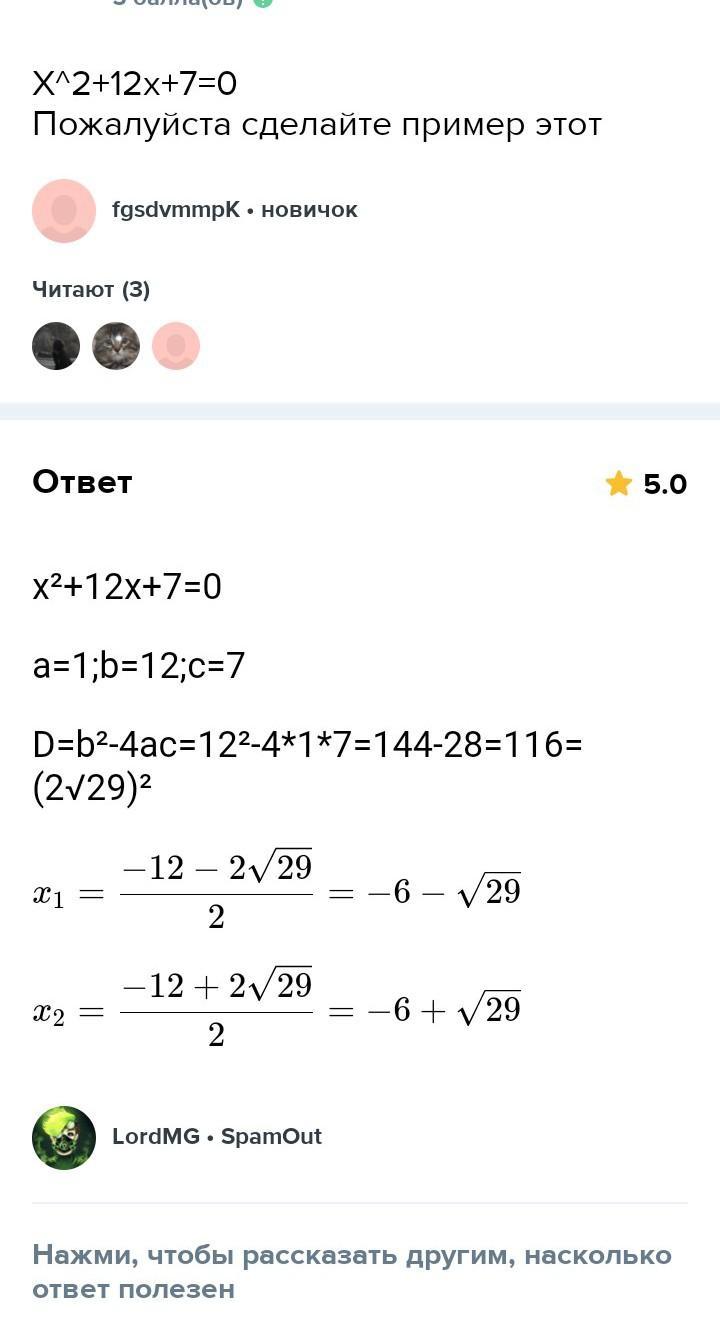
Task: Open the reader avatar with the cat
Action: pos(116,346)
